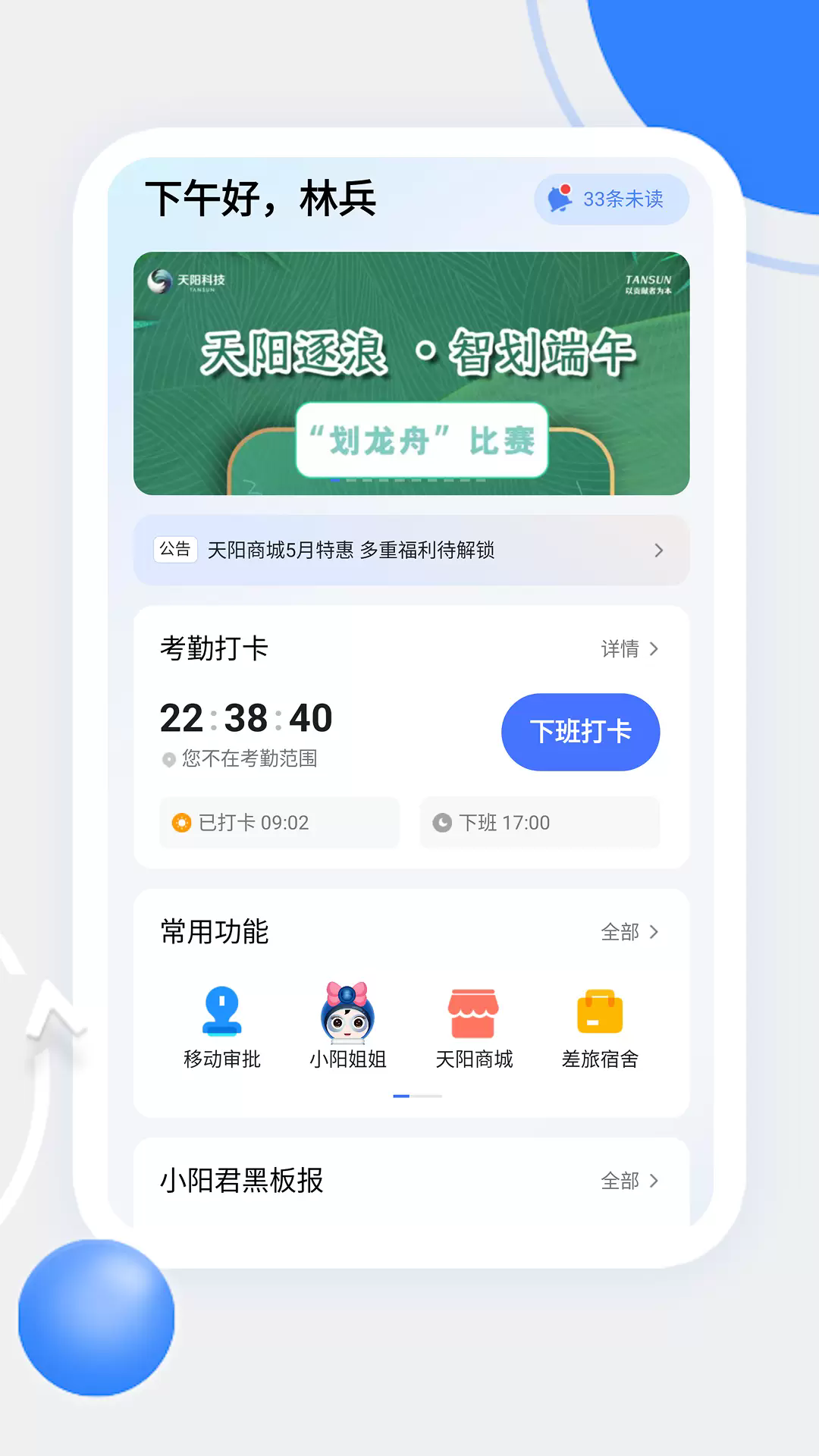
Task: Open the 划龙舟比赛 banner image
Action: [x=411, y=373]
